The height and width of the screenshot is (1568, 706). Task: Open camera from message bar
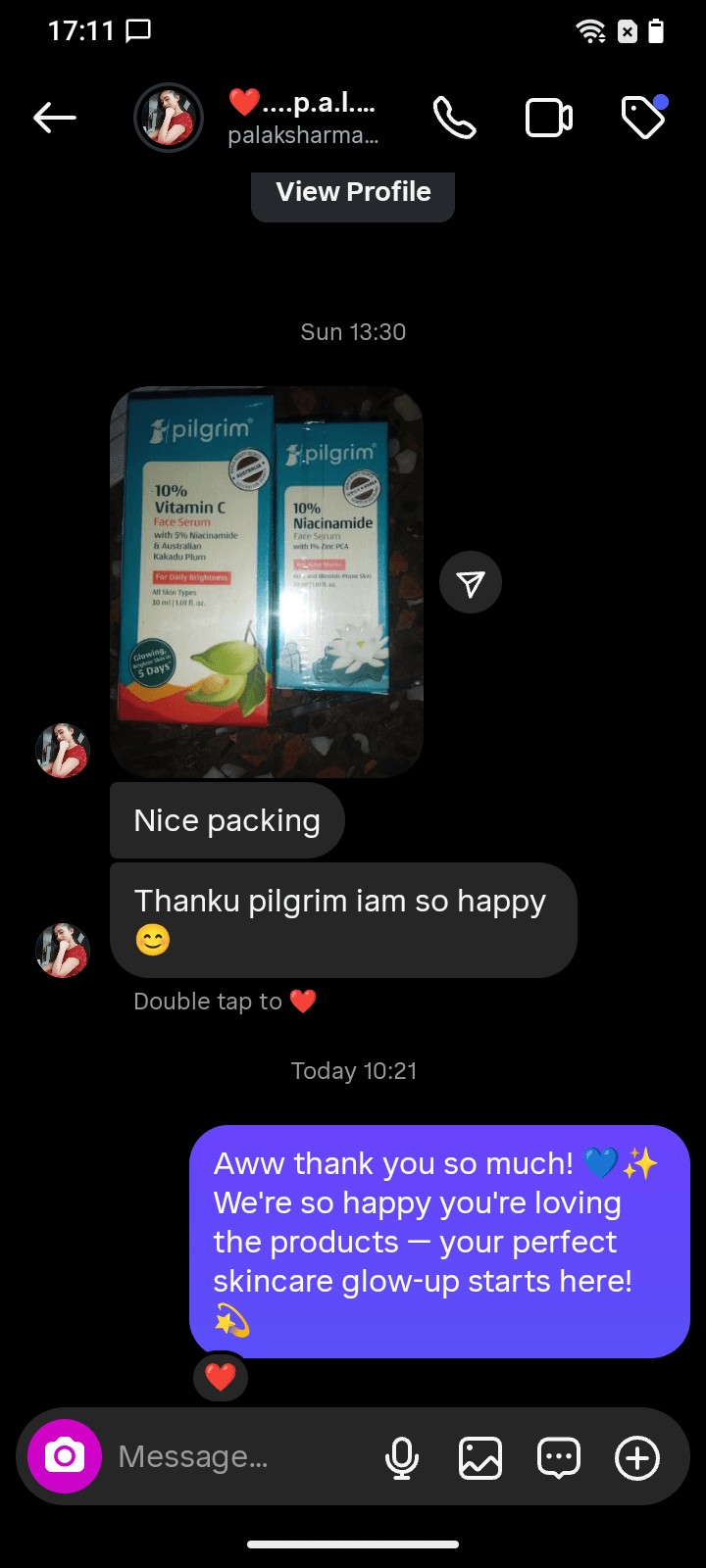[65, 1456]
